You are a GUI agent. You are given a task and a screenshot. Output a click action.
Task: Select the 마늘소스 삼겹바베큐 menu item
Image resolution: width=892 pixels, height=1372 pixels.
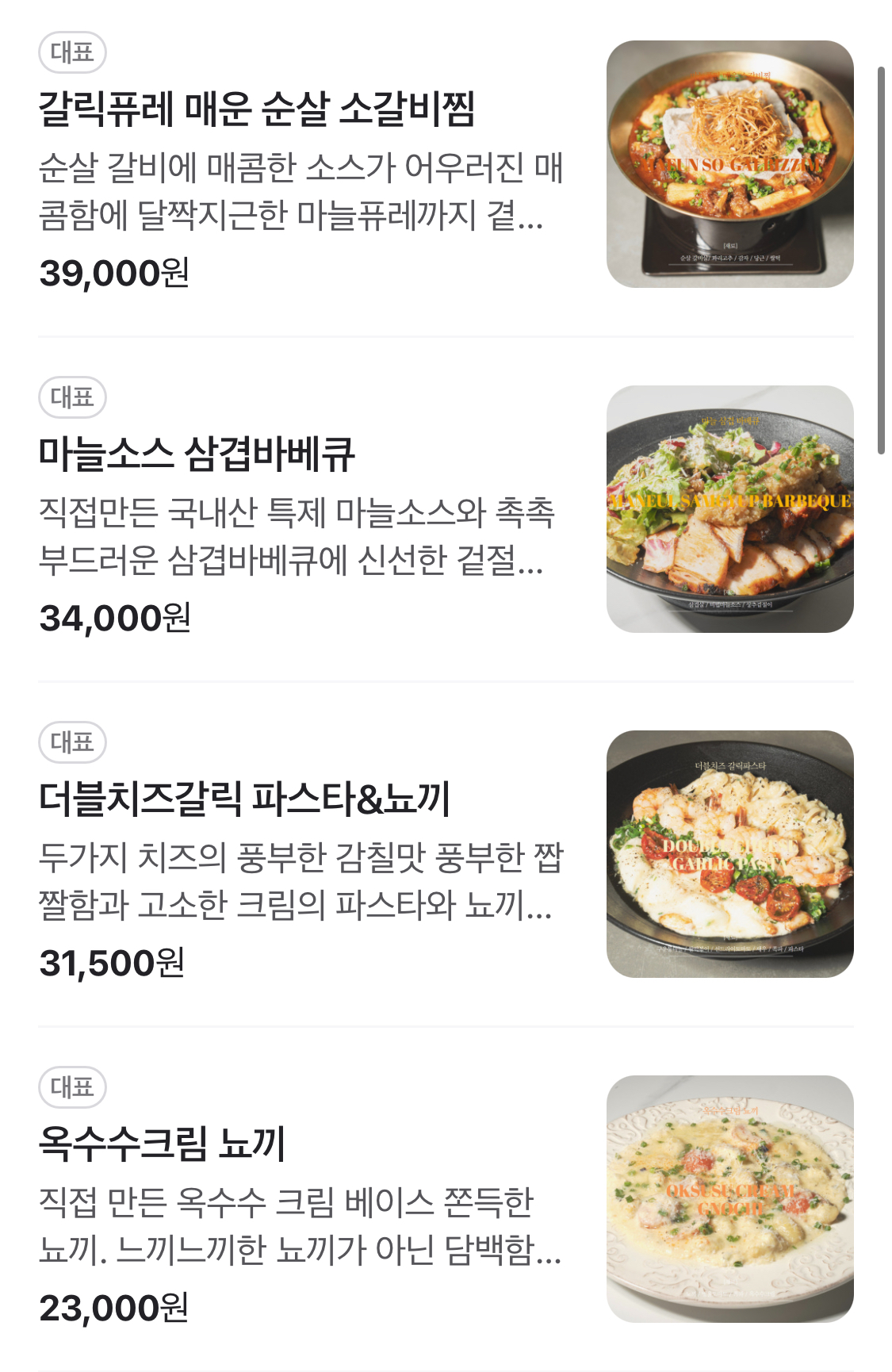(197, 454)
